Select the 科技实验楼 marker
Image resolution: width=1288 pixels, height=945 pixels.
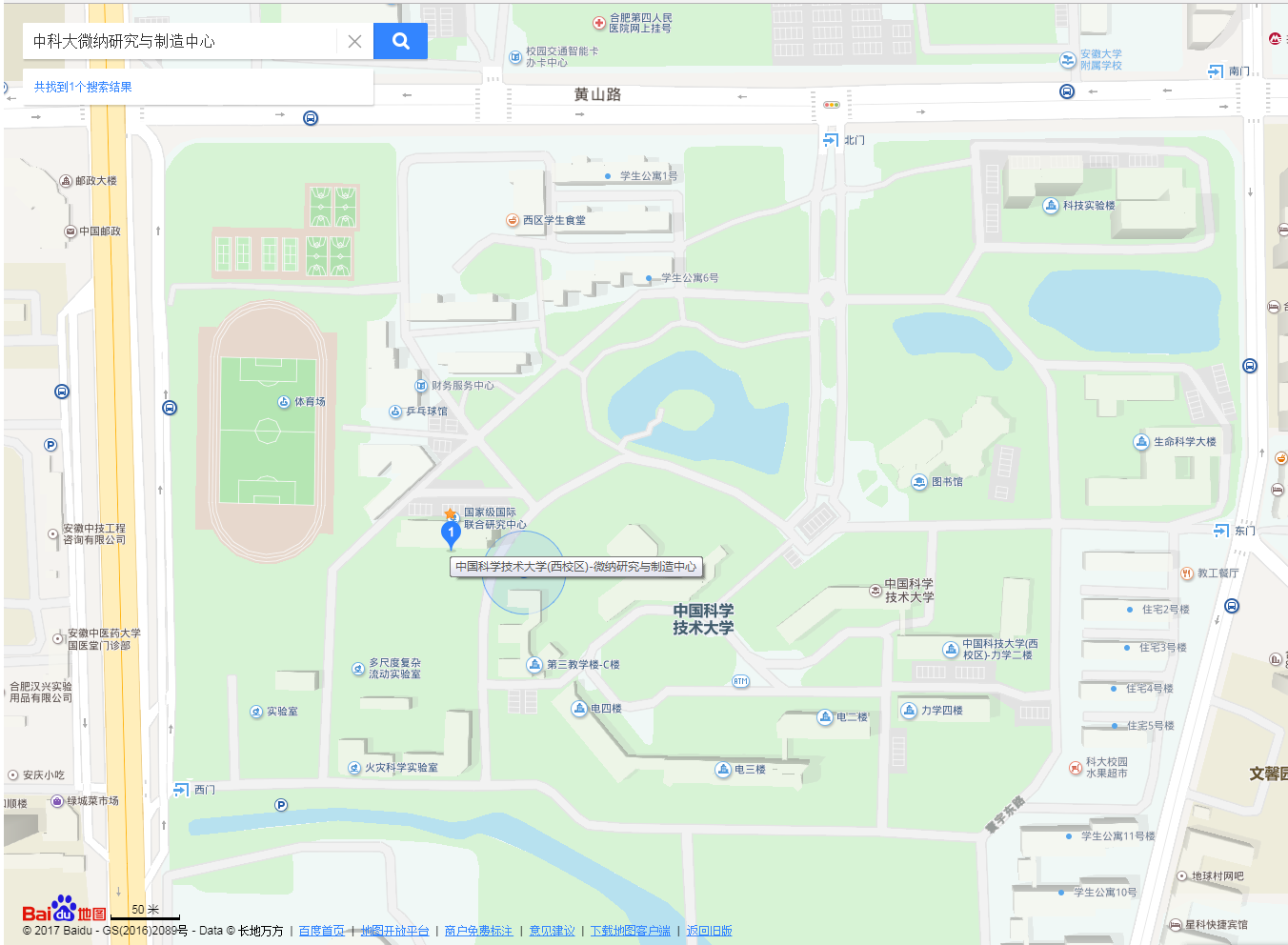tap(1051, 206)
